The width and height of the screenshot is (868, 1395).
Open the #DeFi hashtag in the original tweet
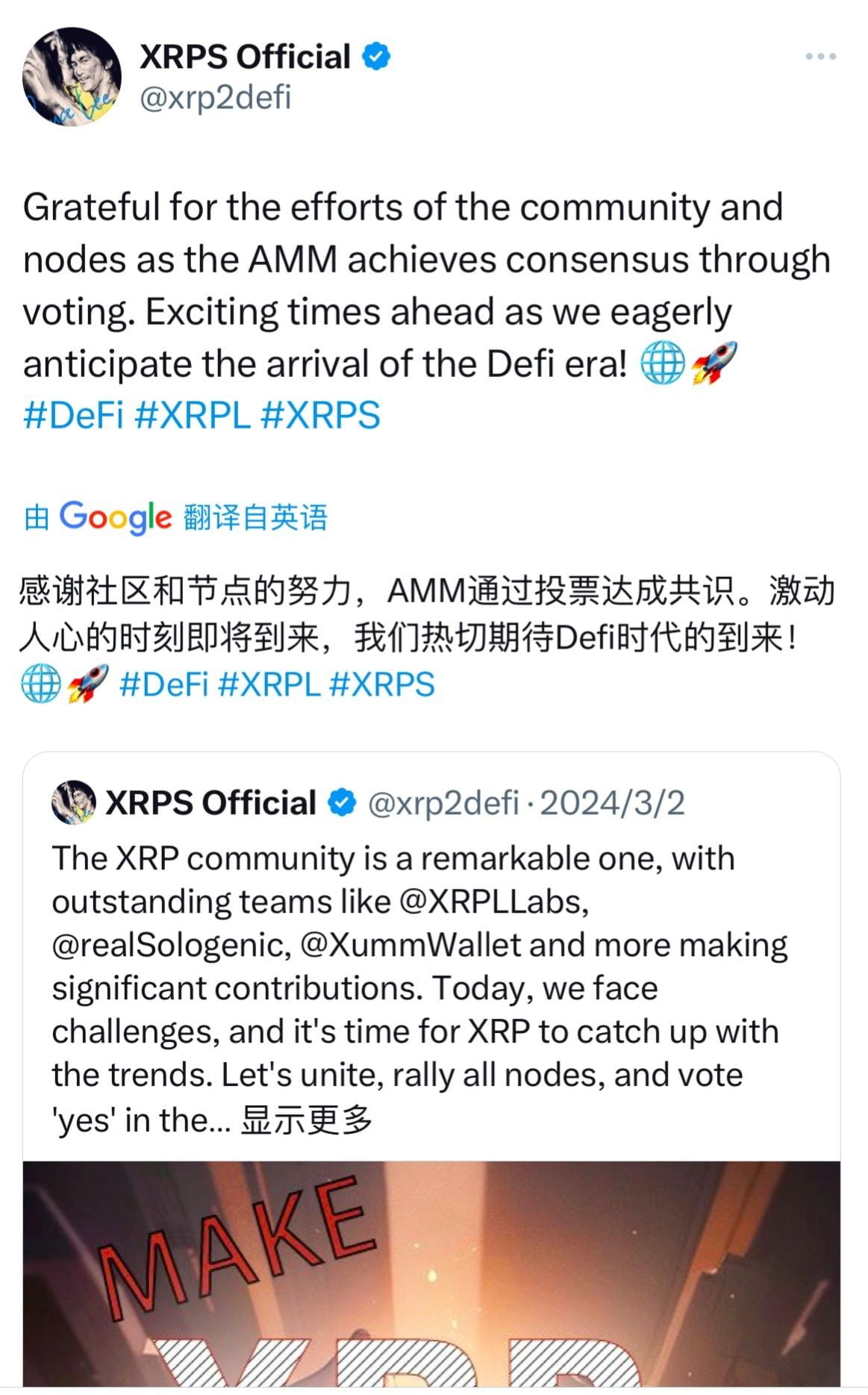(x=73, y=415)
